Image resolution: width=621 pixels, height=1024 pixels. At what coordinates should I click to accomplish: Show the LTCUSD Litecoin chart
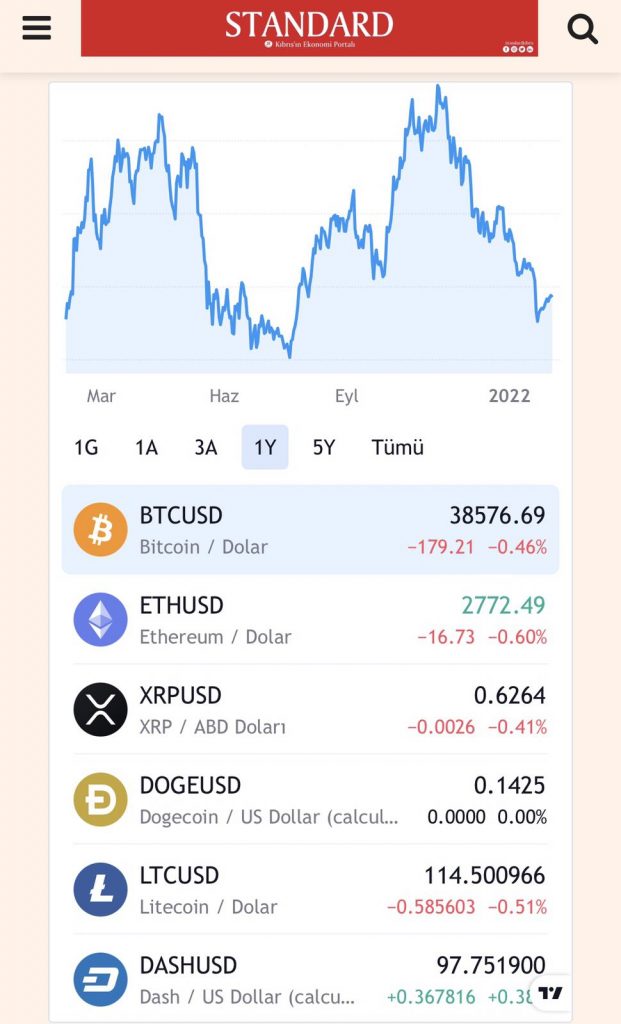coord(310,890)
